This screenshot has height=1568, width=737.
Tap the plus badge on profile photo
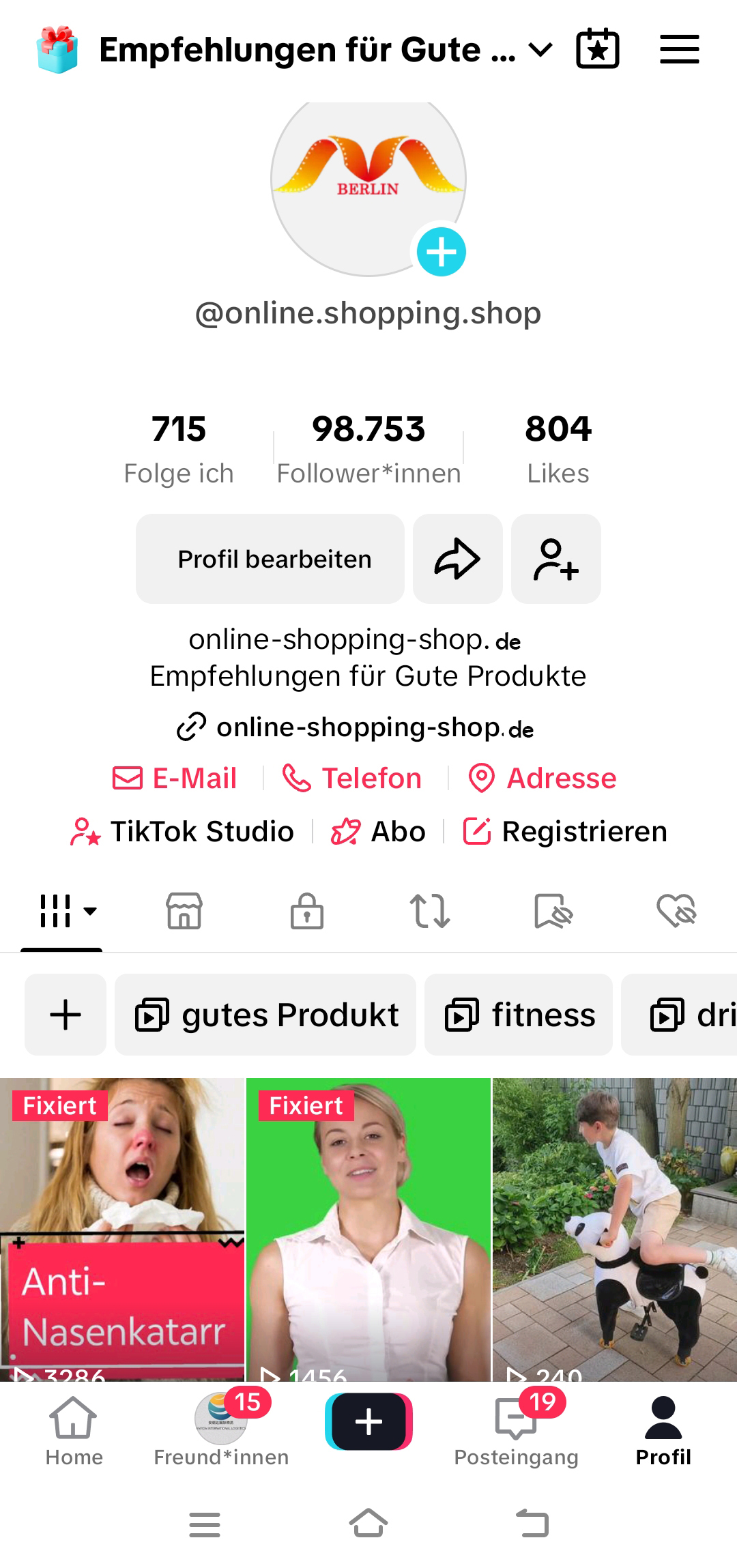pyautogui.click(x=441, y=252)
